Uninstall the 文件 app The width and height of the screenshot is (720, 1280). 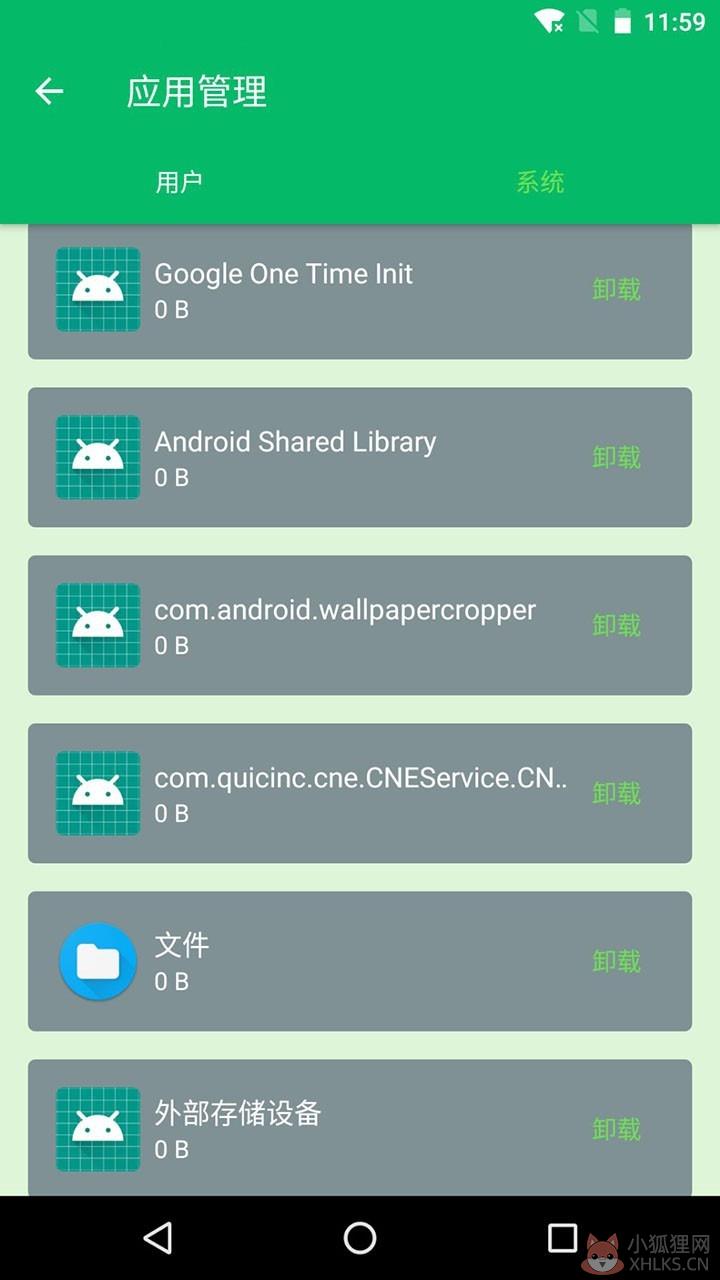pyautogui.click(x=616, y=961)
